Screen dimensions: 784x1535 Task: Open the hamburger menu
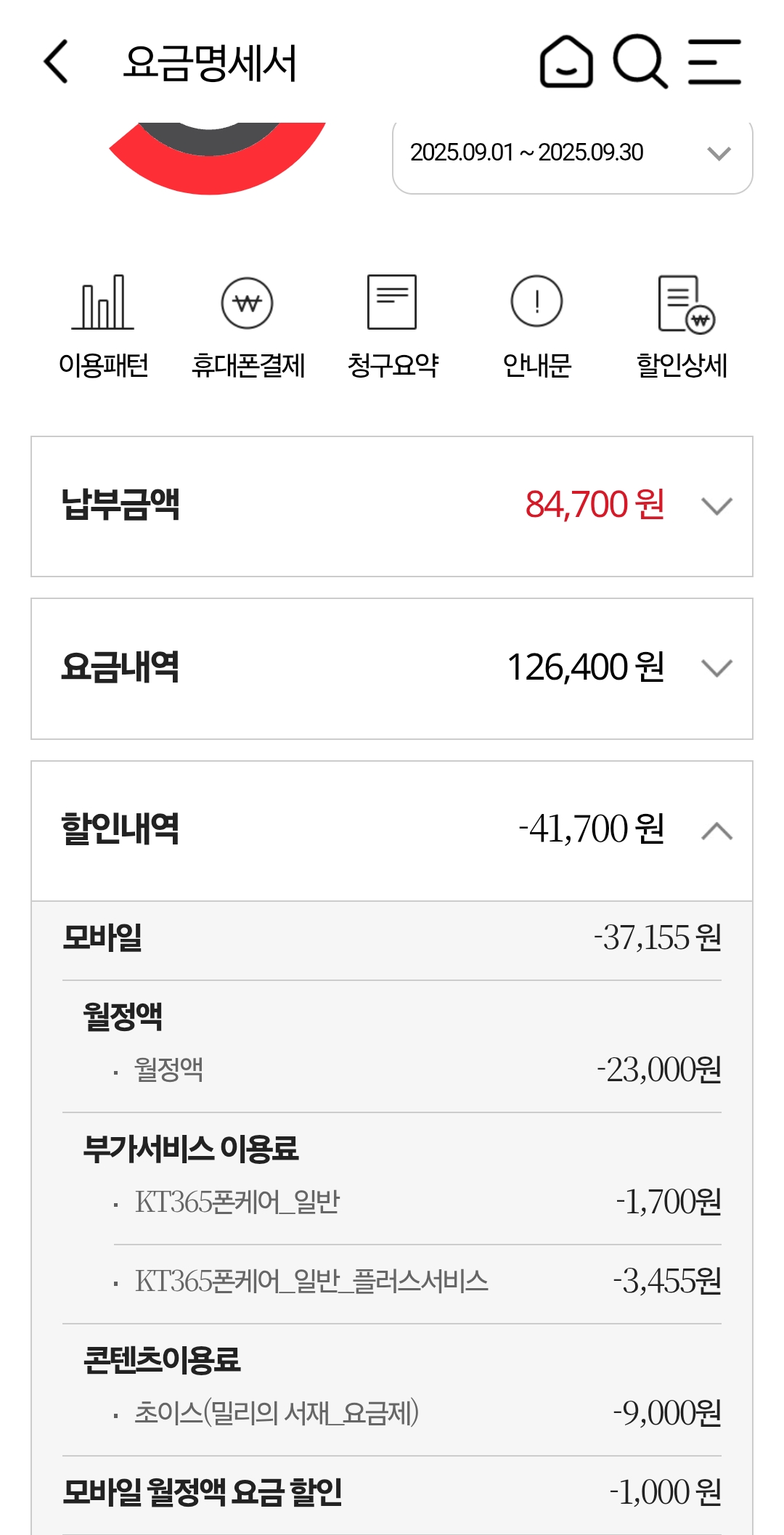point(714,62)
